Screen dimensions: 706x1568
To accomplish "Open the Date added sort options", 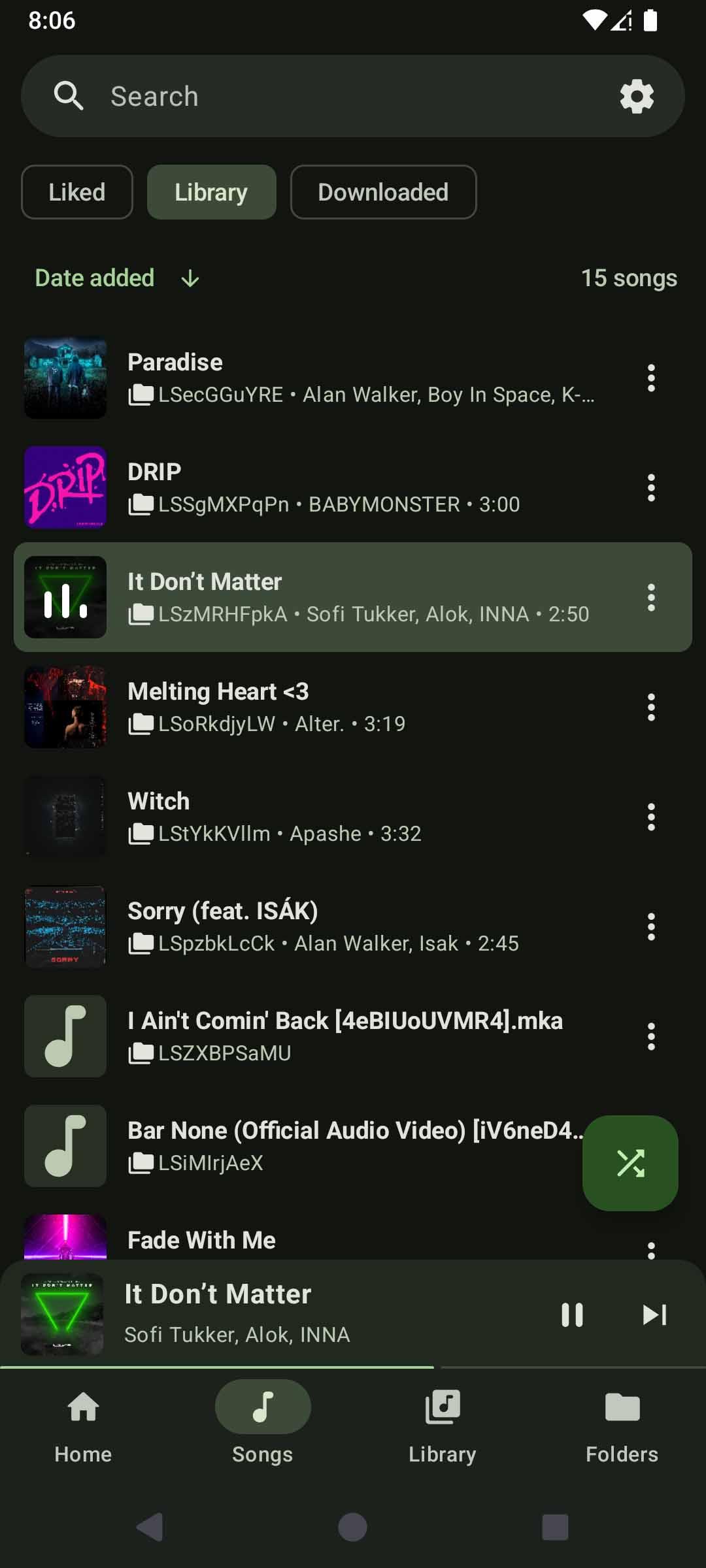I will pyautogui.click(x=95, y=278).
